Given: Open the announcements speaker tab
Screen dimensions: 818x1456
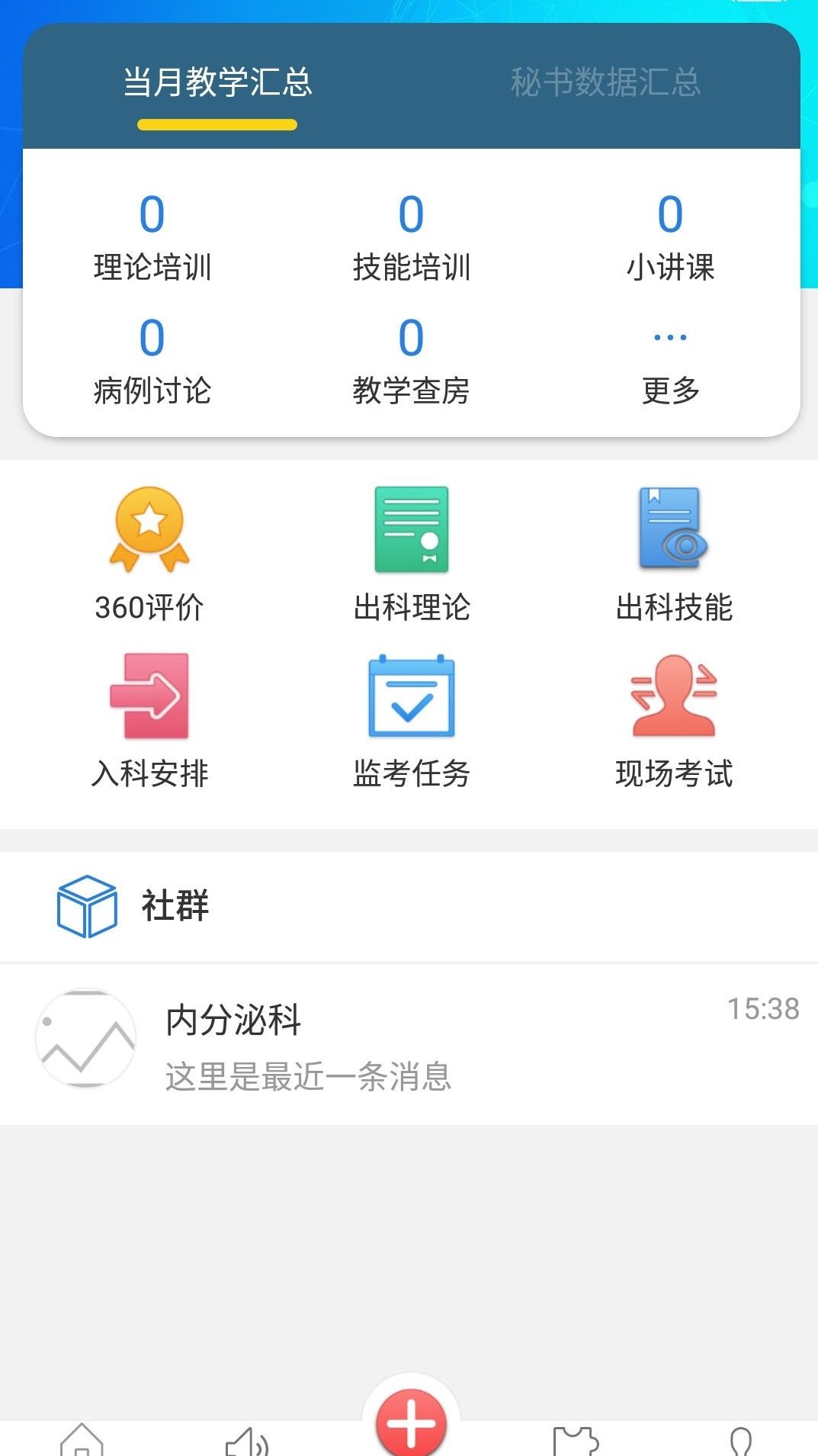Looking at the screenshot, I should coord(246,1442).
